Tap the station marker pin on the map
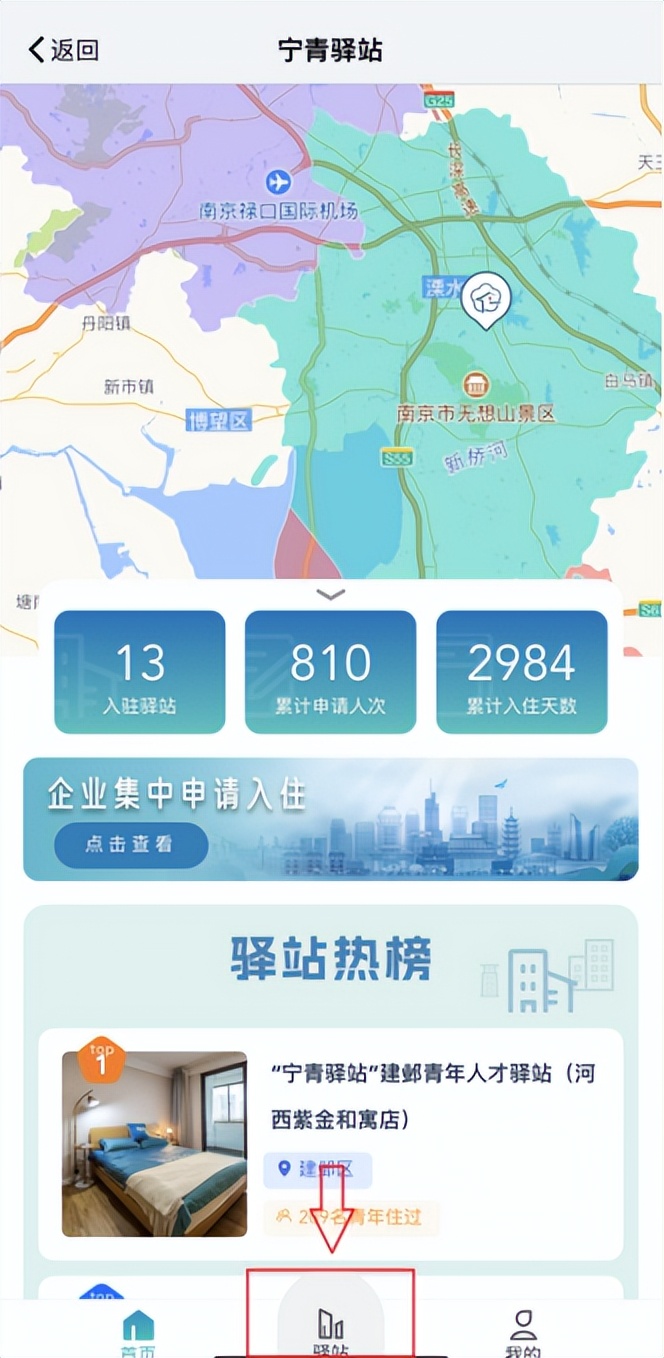 491,298
